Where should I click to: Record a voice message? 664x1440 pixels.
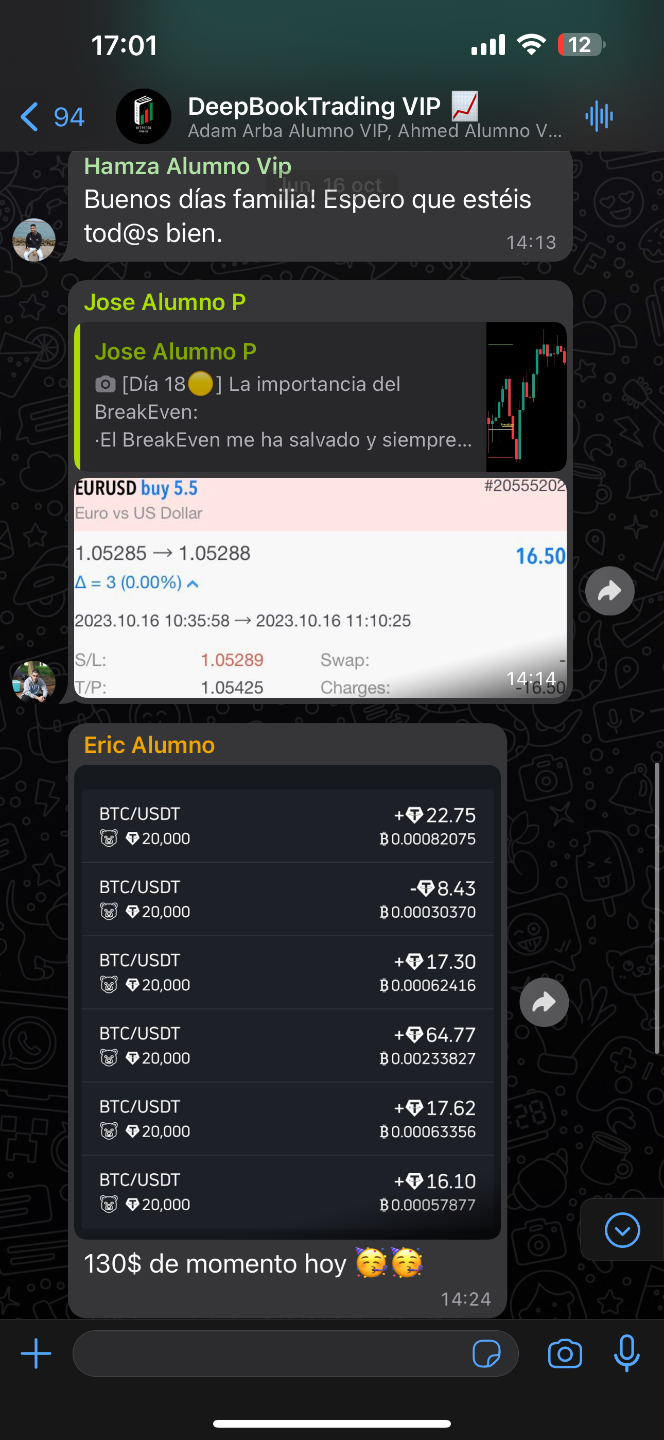coord(627,1355)
